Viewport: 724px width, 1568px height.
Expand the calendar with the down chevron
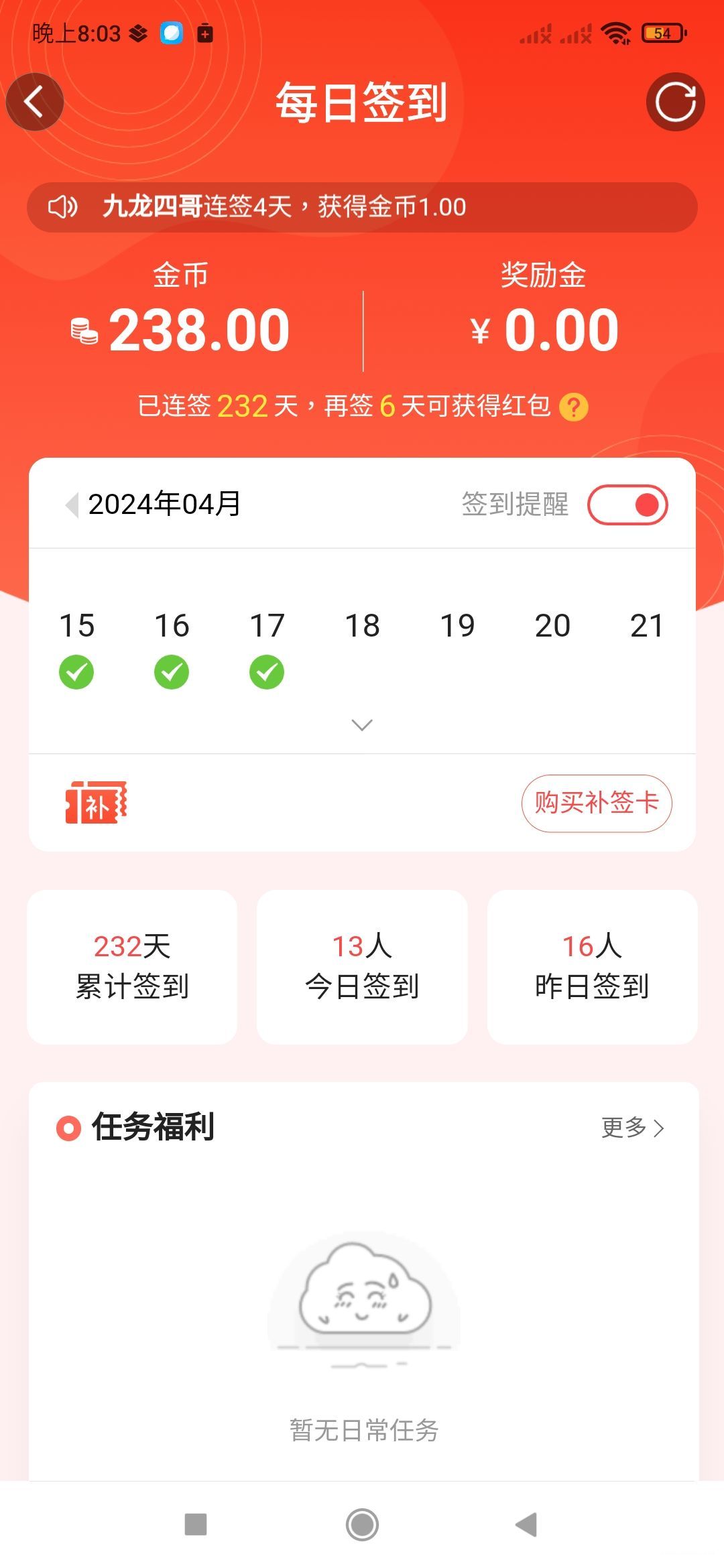362,725
